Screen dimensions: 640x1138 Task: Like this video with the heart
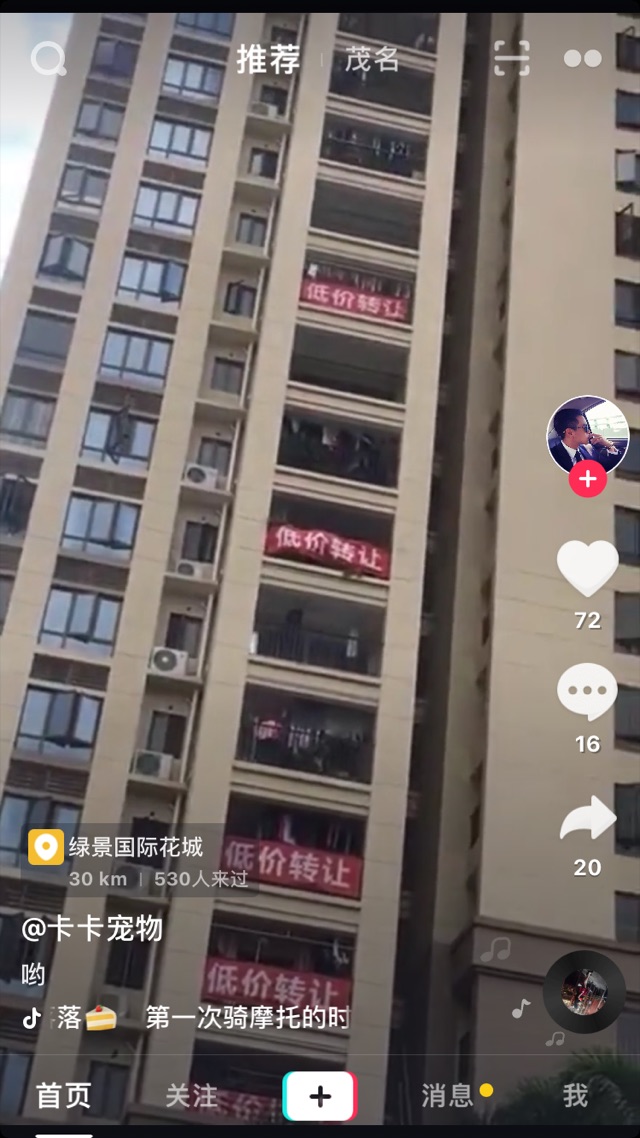coord(587,567)
